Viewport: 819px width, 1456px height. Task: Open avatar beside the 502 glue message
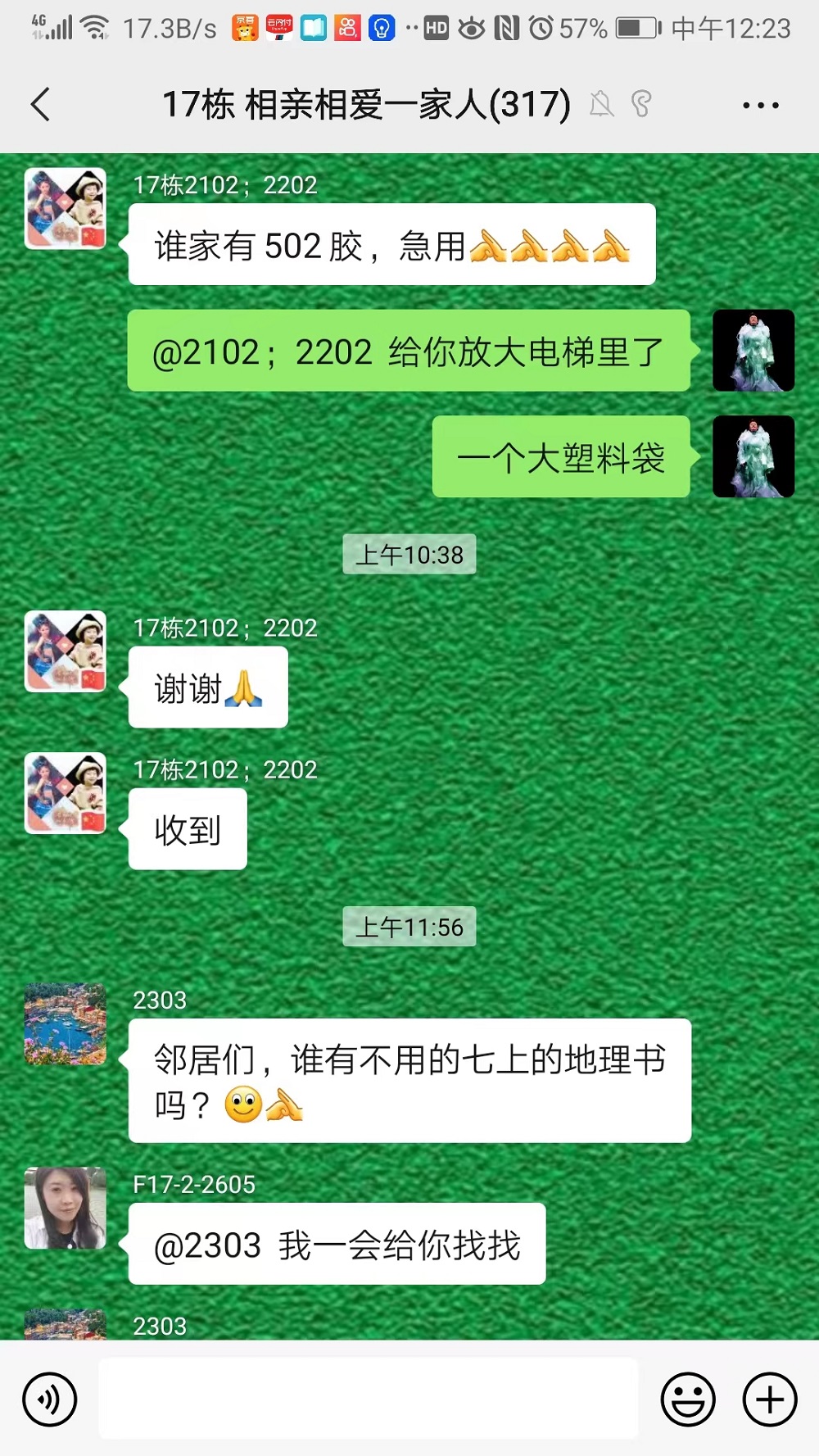pos(66,208)
